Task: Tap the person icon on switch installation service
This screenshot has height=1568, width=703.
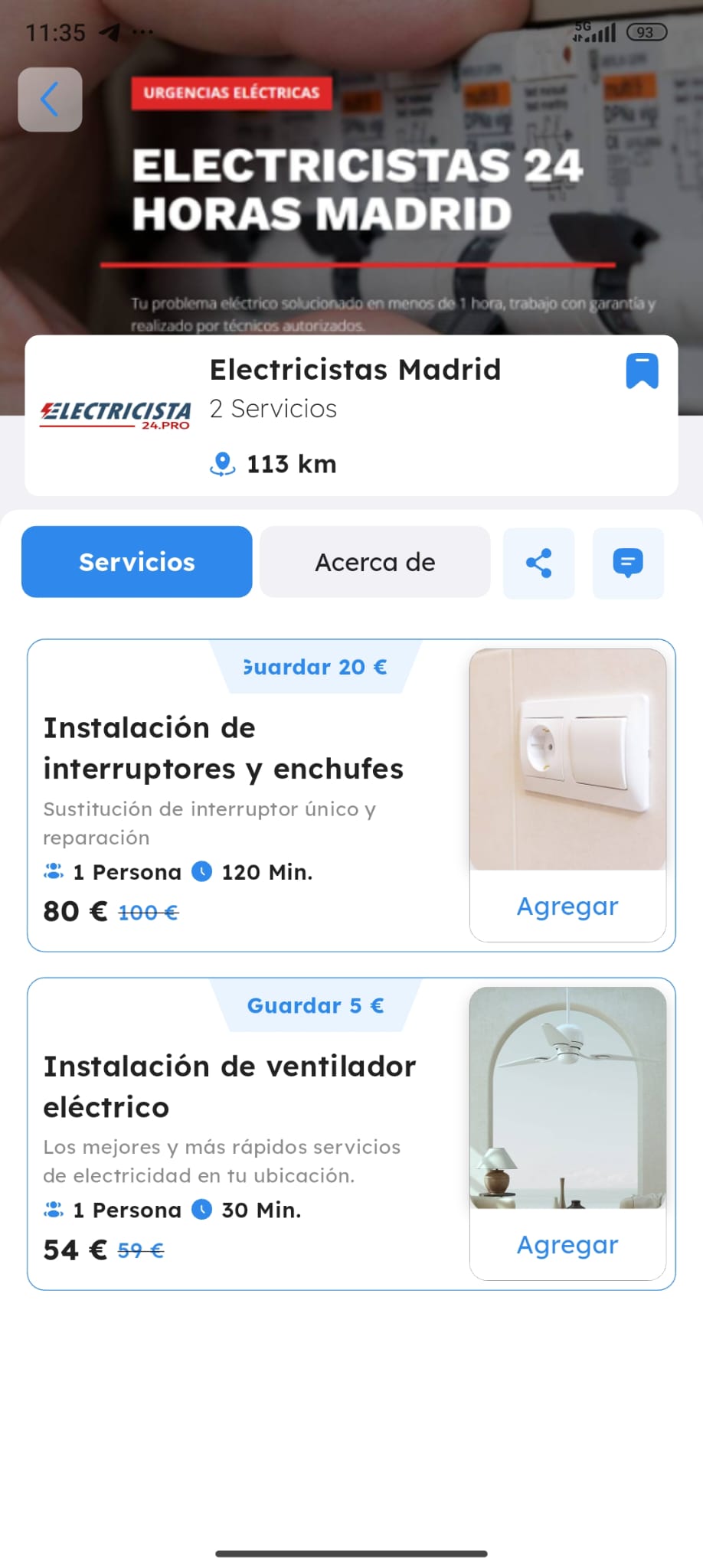Action: tap(52, 871)
